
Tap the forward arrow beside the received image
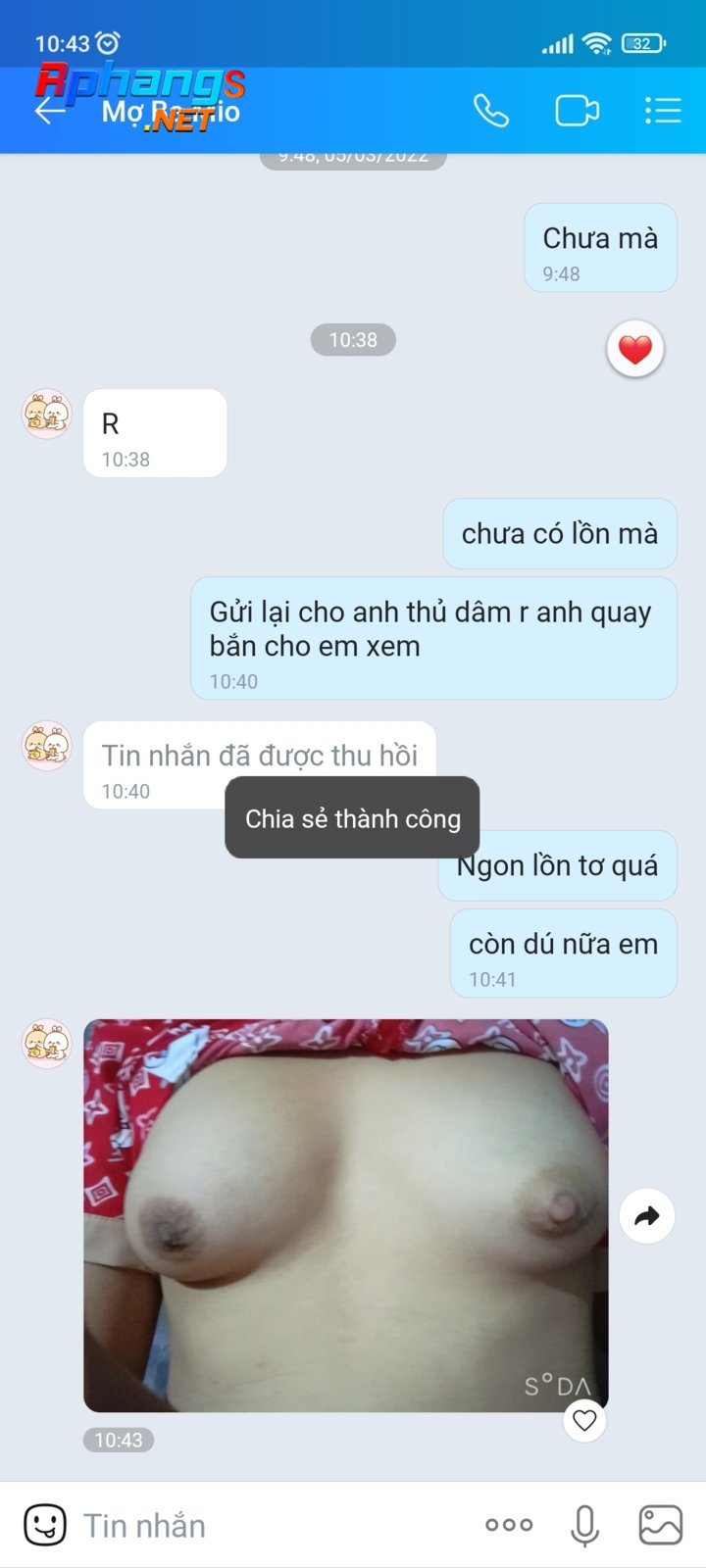click(647, 1216)
